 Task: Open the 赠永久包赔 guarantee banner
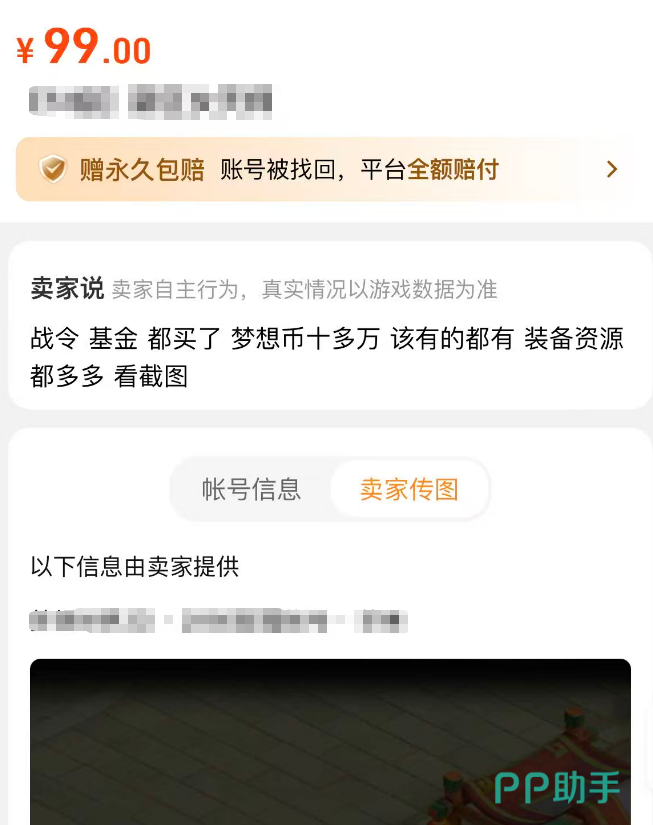click(x=326, y=170)
